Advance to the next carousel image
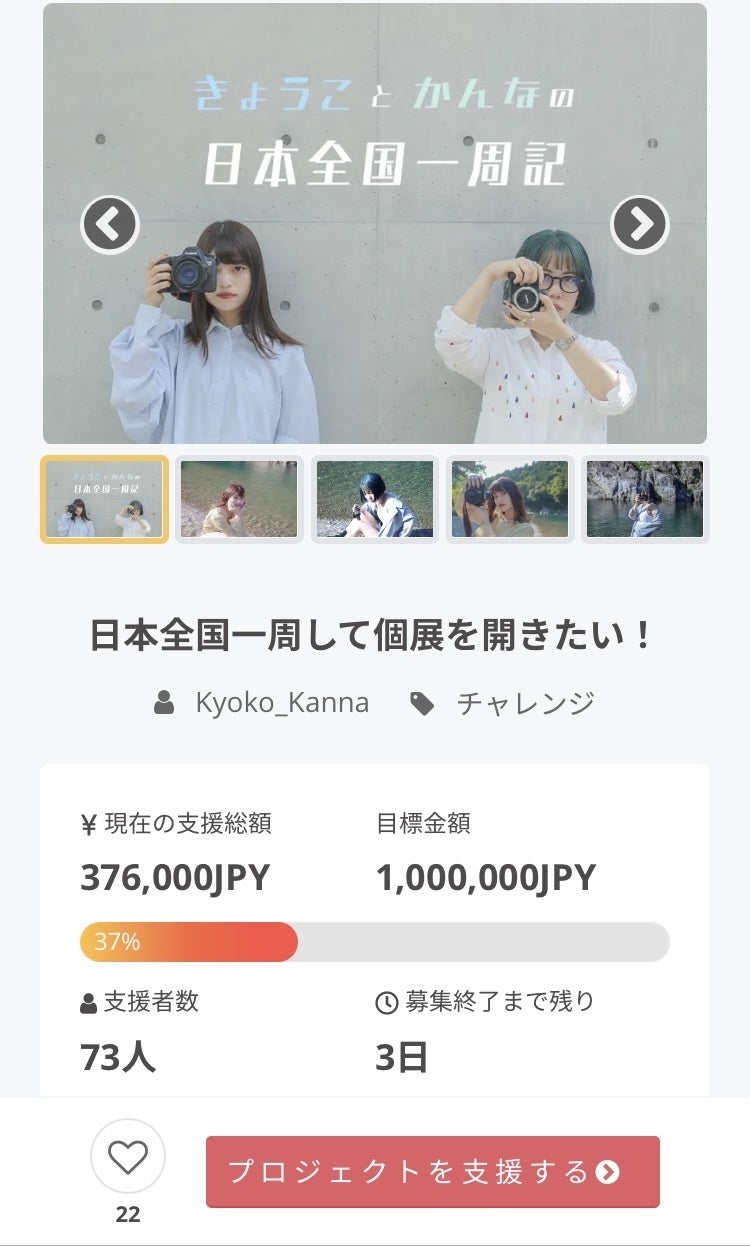The height and width of the screenshot is (1246, 750). click(640, 225)
